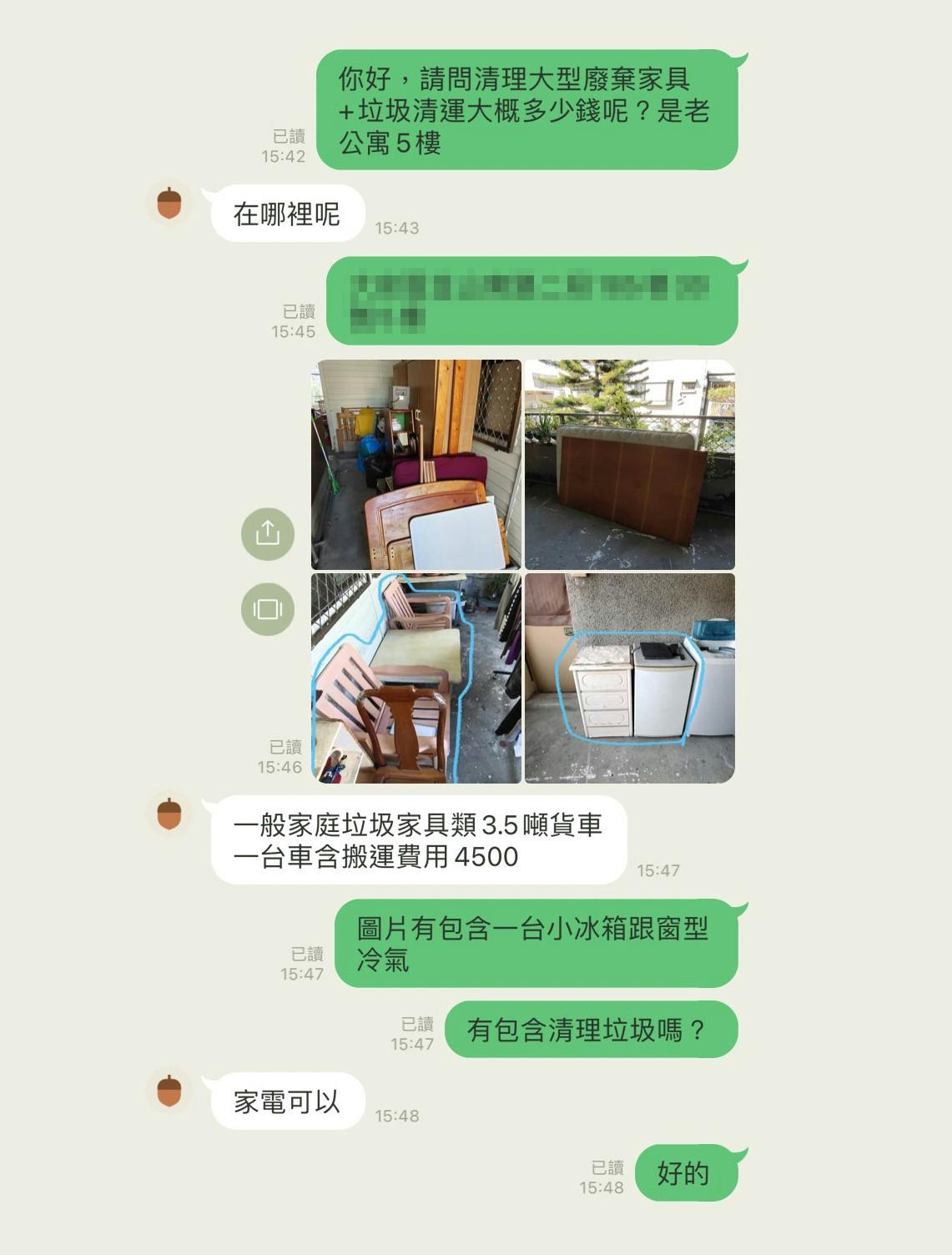Open the acorn avatar next to 在哪裡呢
952x1255 pixels.
pos(169,204)
